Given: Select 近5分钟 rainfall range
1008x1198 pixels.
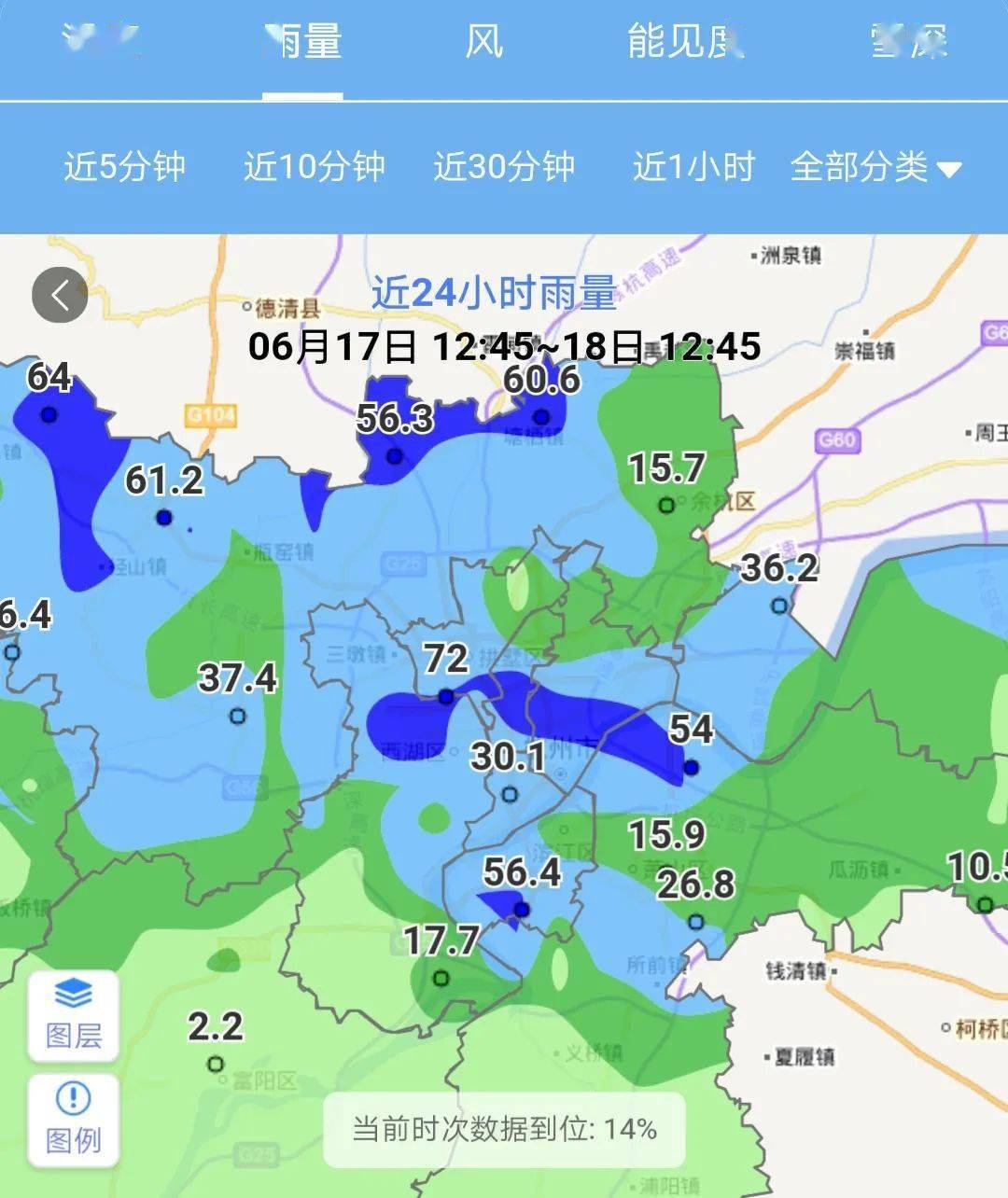Looking at the screenshot, I should [124, 167].
